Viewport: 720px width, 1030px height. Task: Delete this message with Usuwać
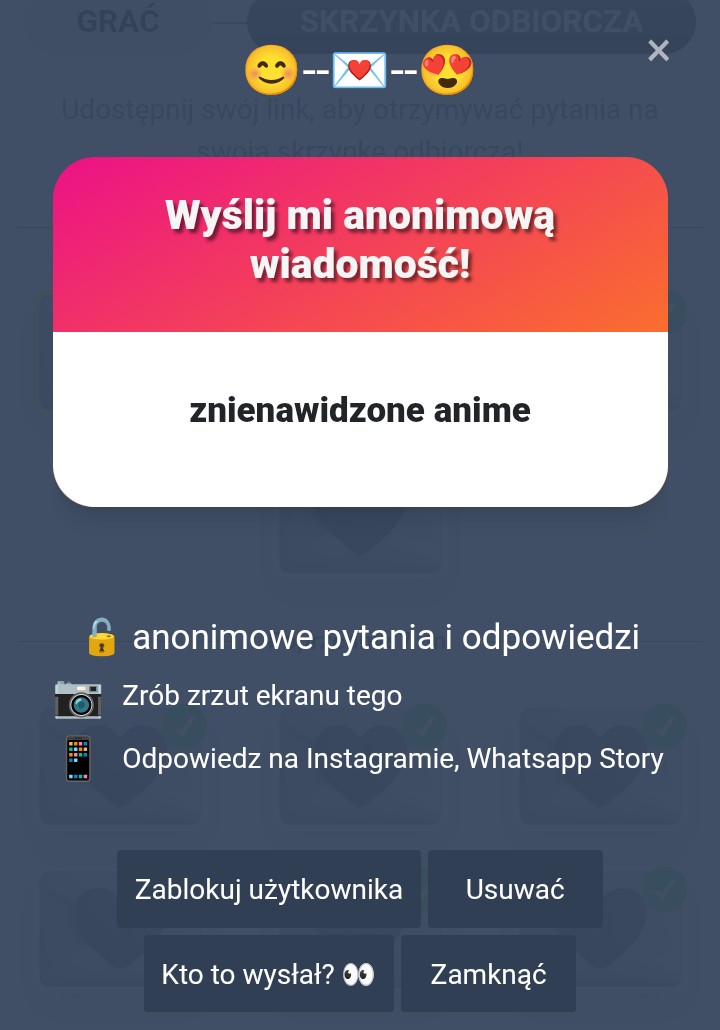pos(515,889)
